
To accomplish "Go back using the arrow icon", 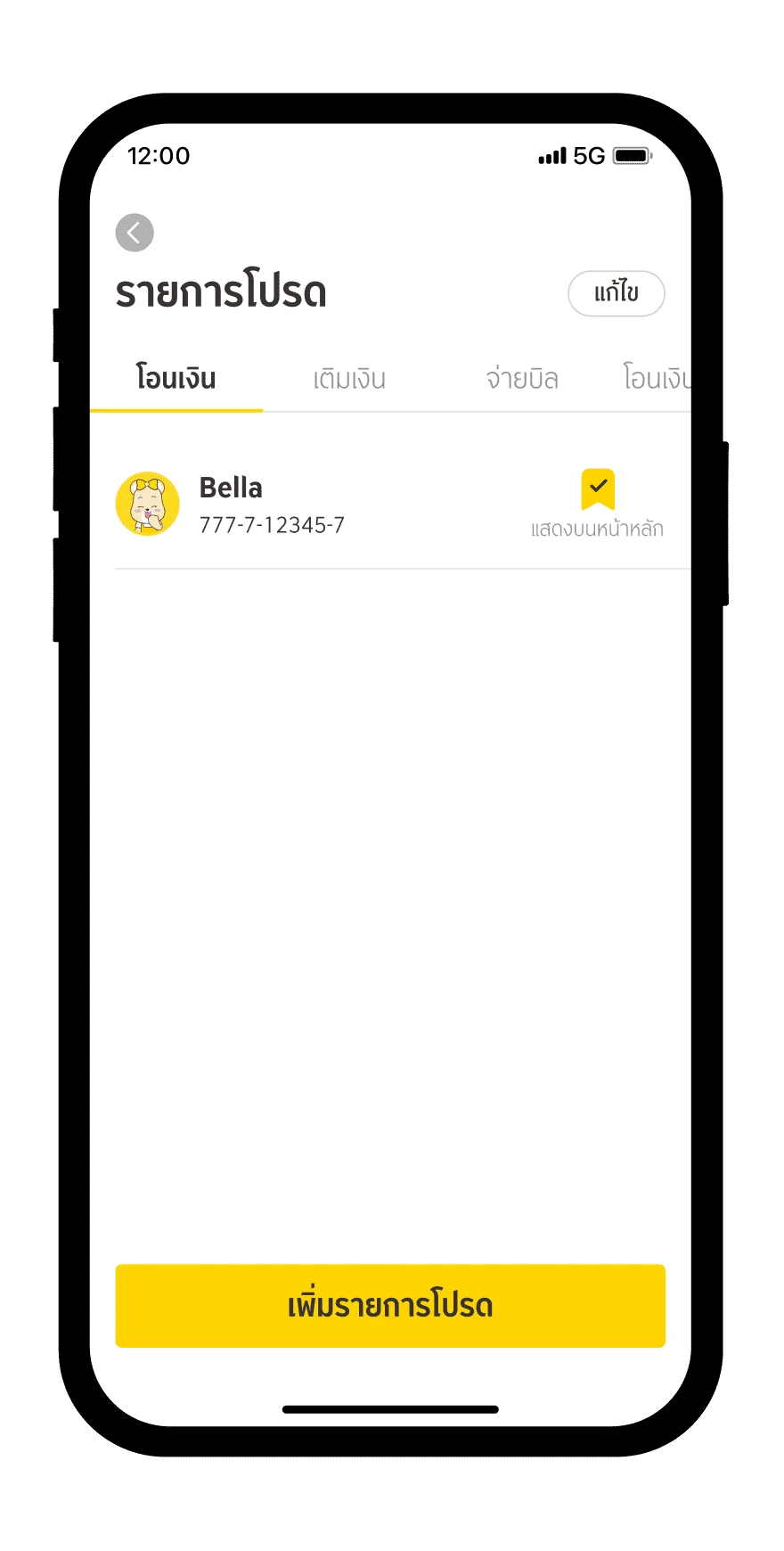I will pyautogui.click(x=135, y=234).
